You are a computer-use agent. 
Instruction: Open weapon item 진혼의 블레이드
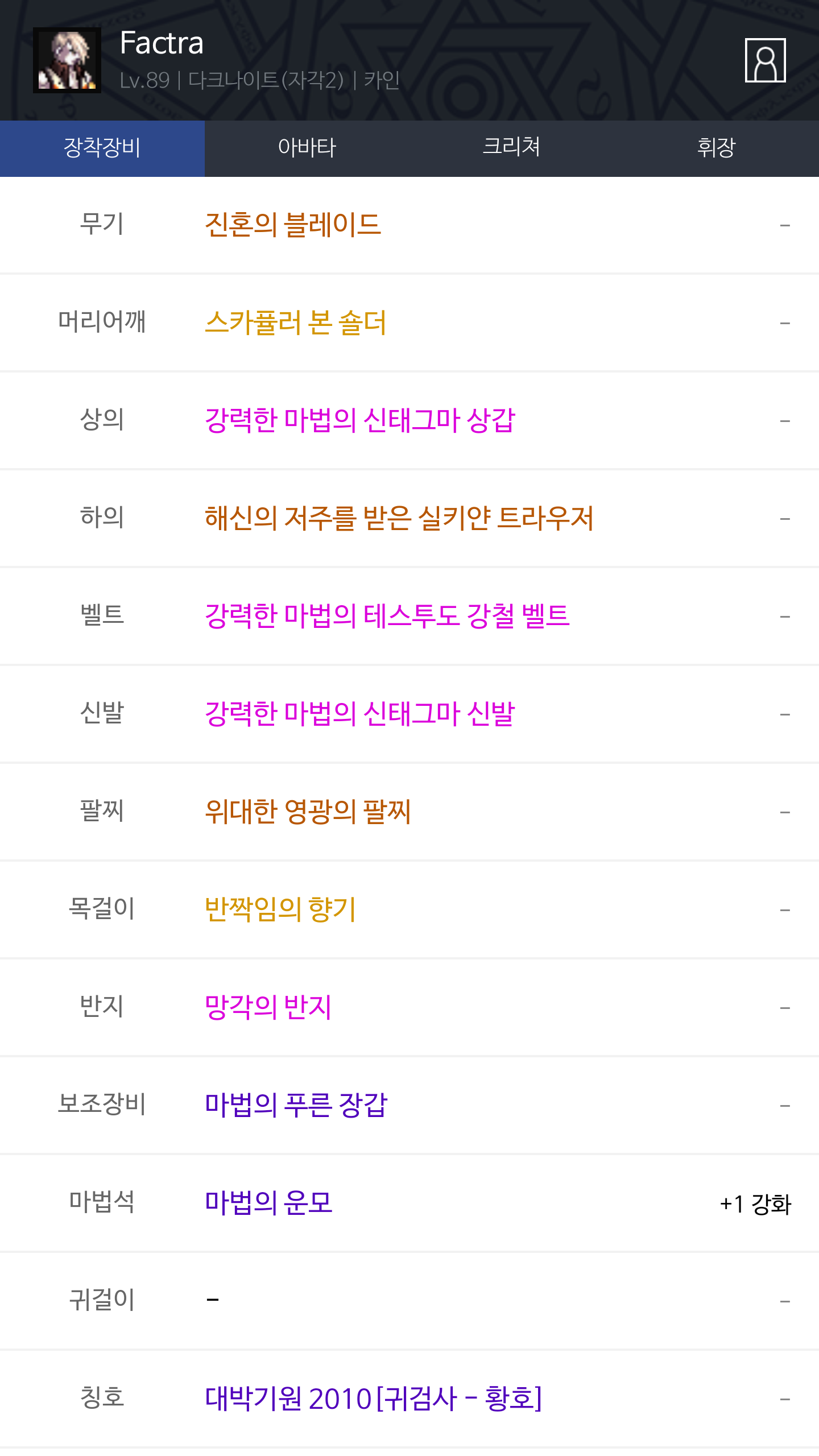click(x=292, y=225)
